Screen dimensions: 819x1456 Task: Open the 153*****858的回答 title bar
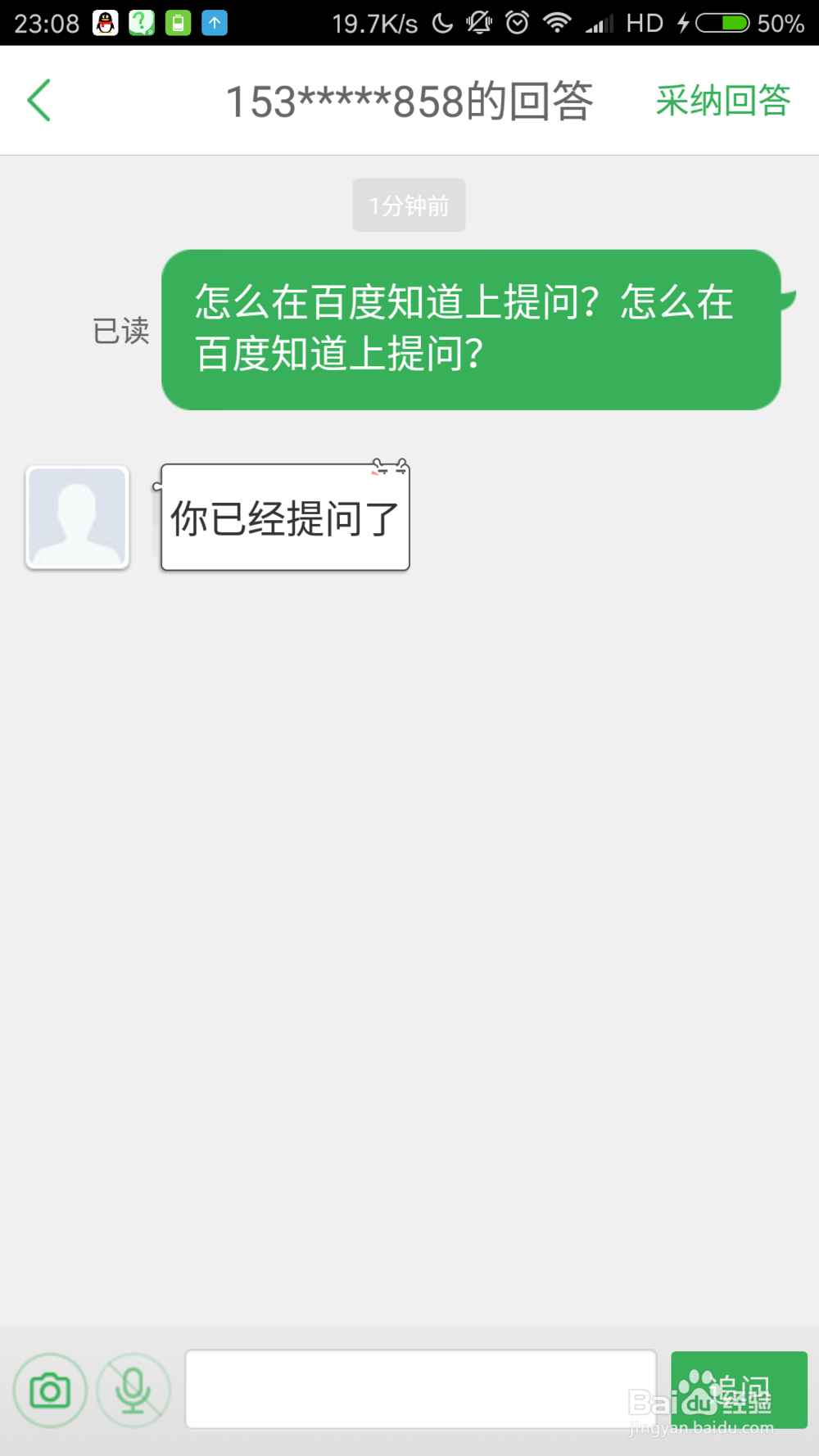(x=409, y=100)
